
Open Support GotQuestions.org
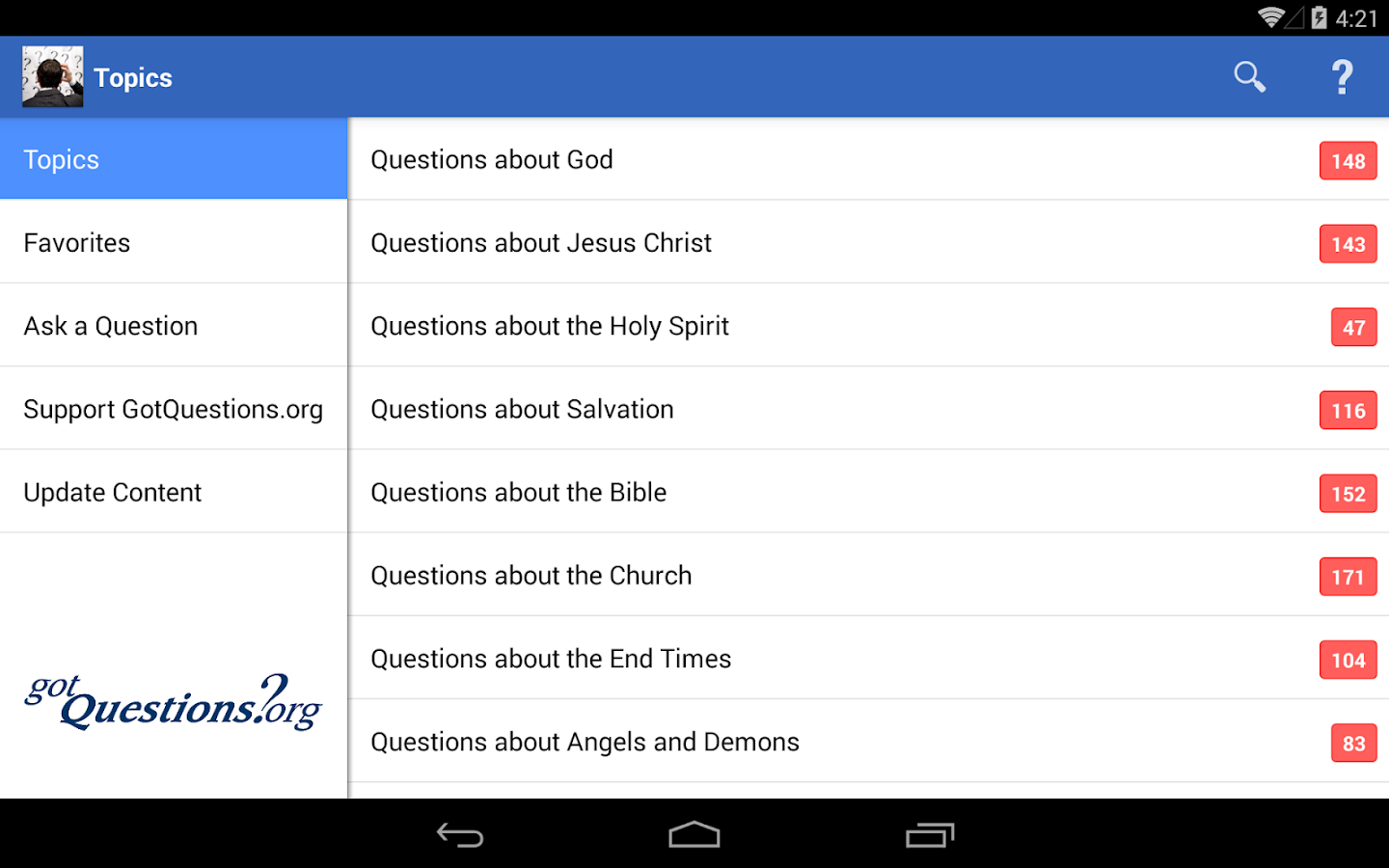coord(174,408)
